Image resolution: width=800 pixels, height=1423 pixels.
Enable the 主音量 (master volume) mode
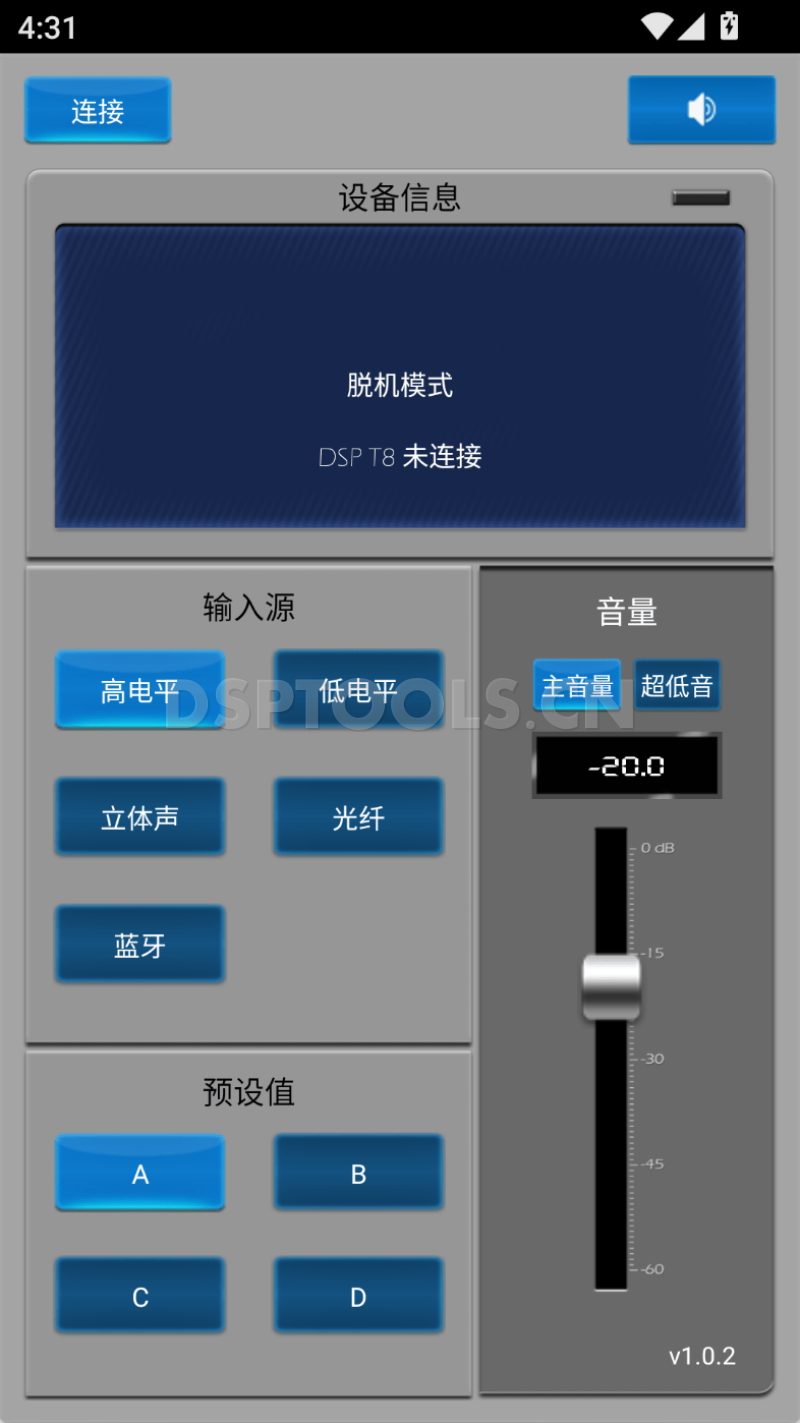pyautogui.click(x=577, y=684)
